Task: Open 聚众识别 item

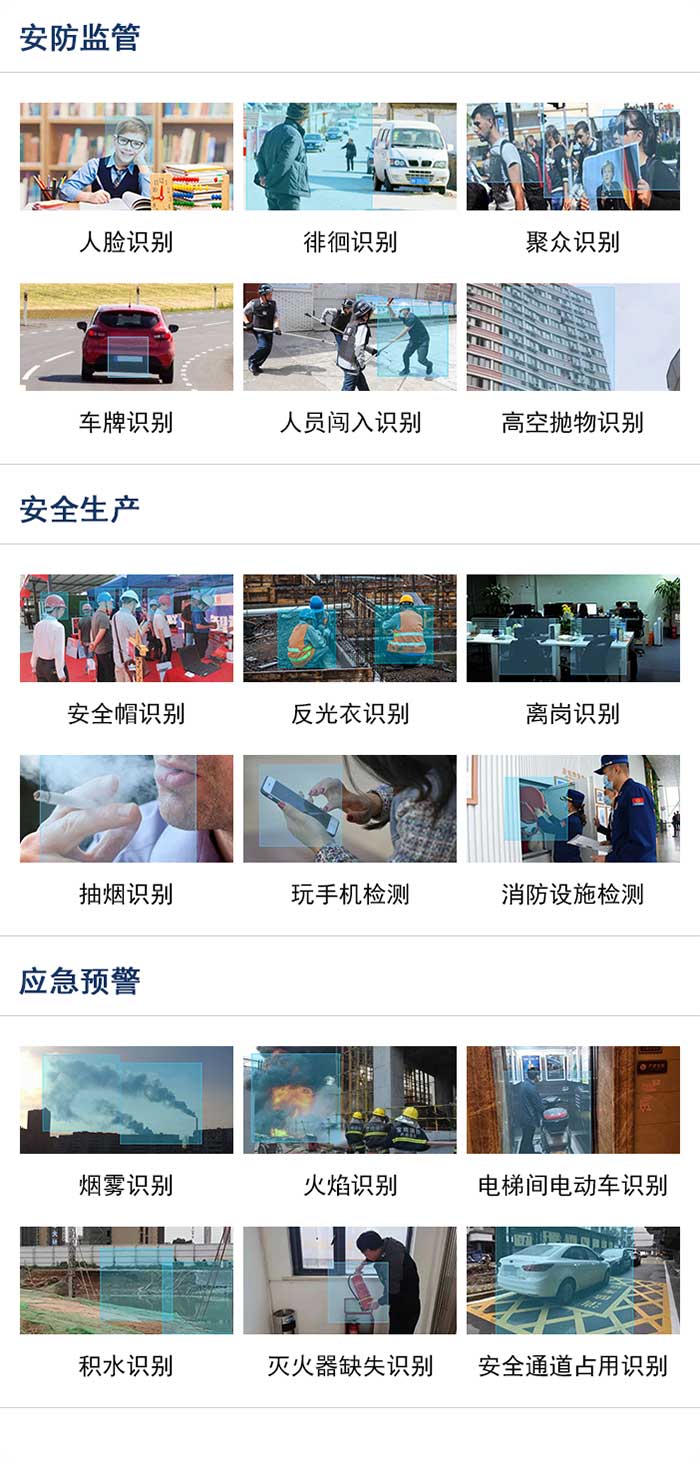Action: (x=573, y=180)
